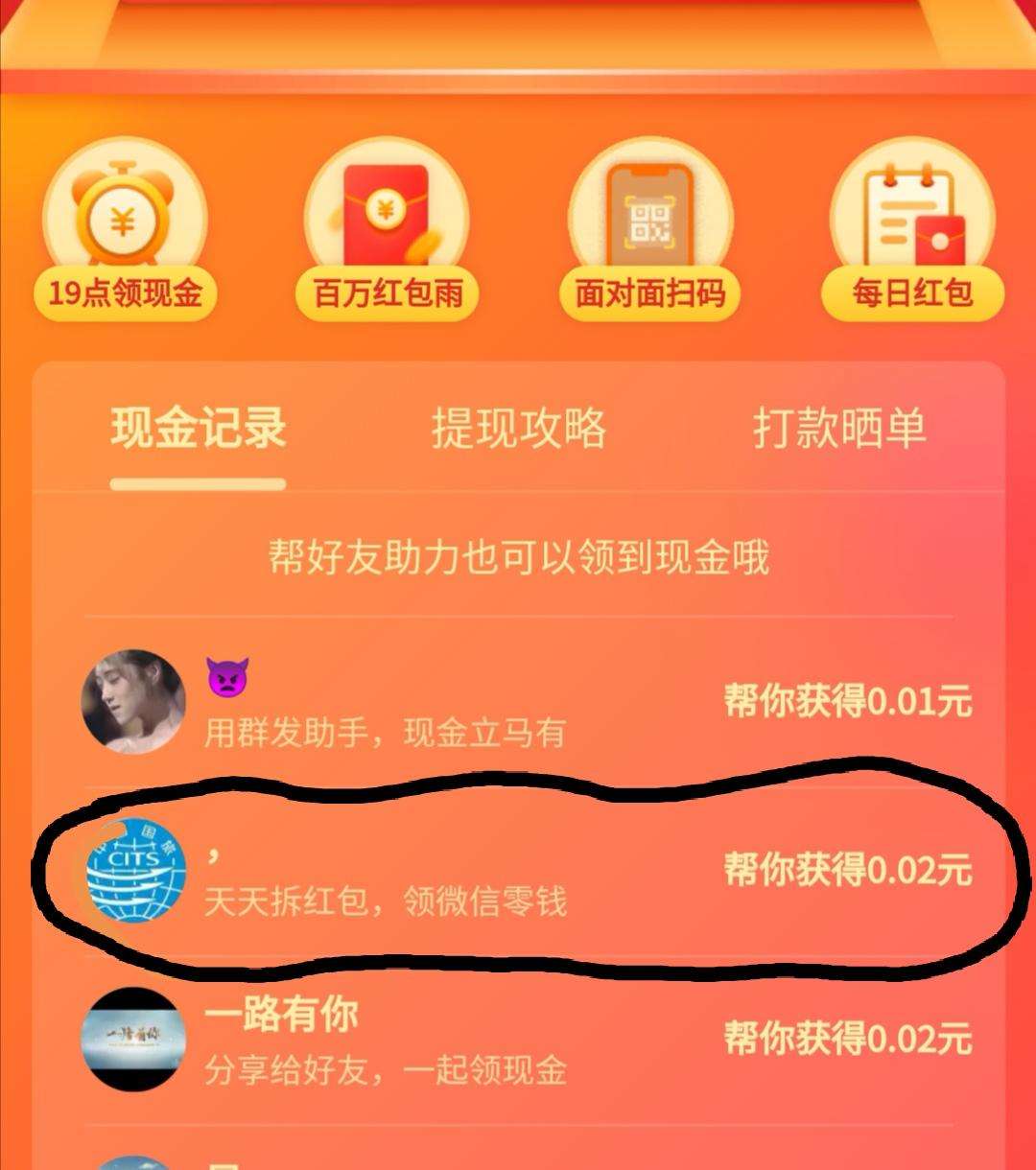Image resolution: width=1036 pixels, height=1170 pixels.
Task: Click the 帮你获得0.01元 reward text
Action: pyautogui.click(x=846, y=702)
